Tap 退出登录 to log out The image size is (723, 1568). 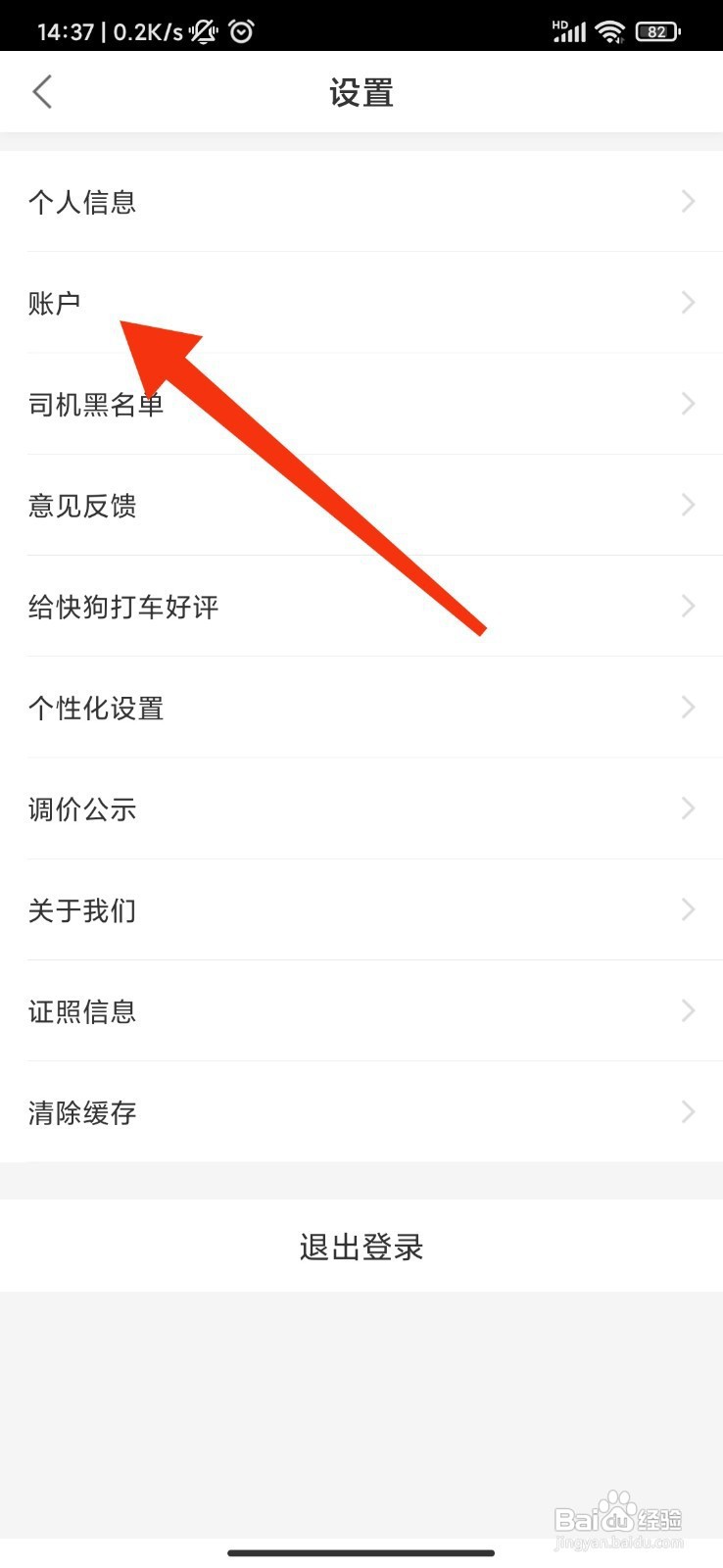click(x=361, y=1247)
